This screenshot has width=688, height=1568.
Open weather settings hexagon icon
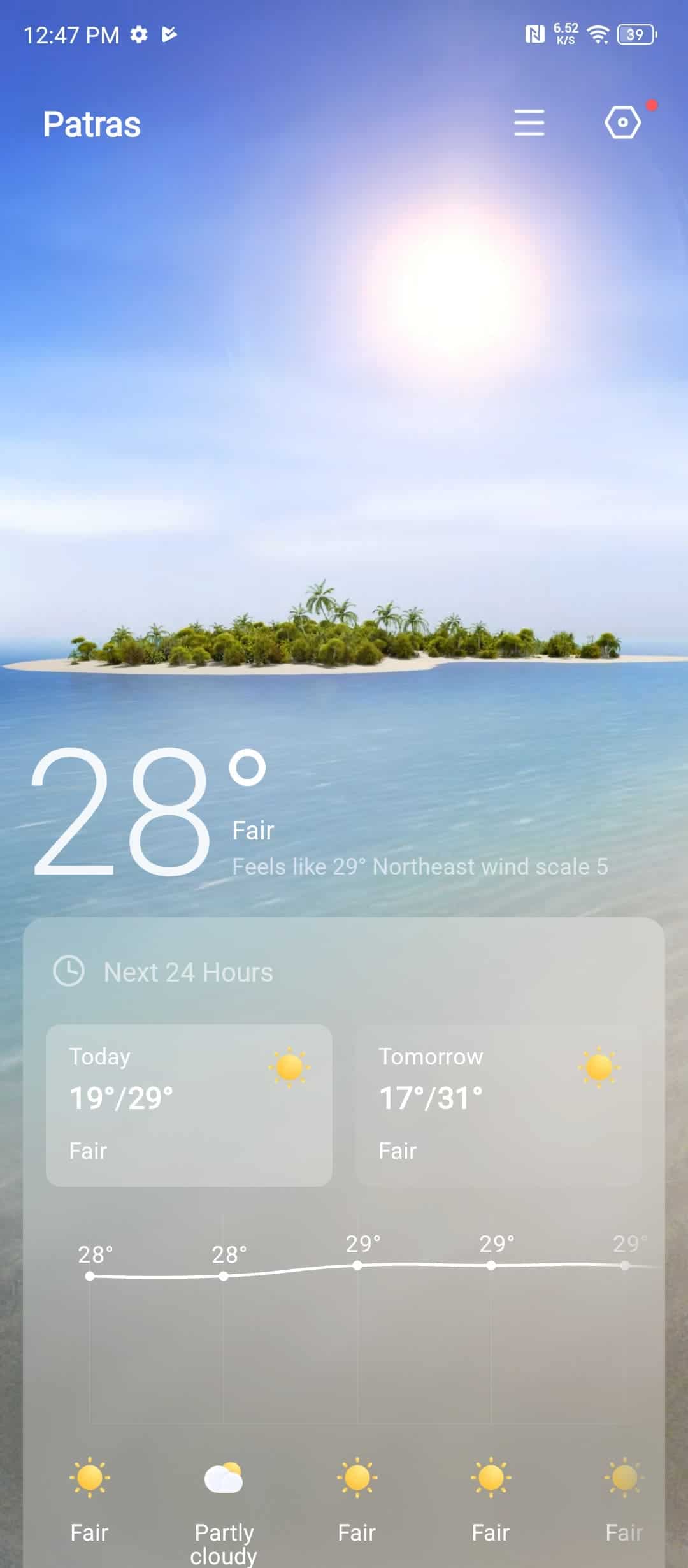(622, 122)
